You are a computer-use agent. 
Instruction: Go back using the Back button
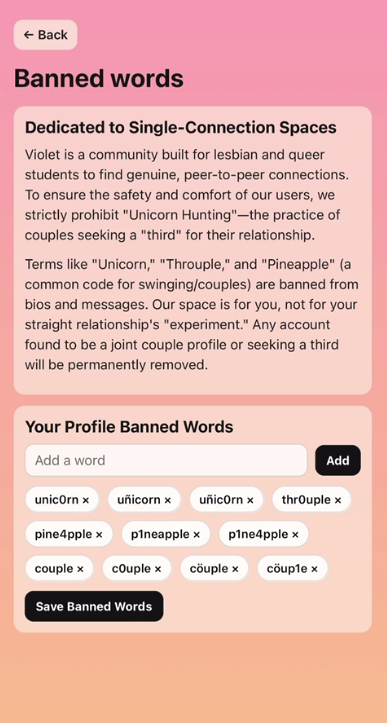pyautogui.click(x=45, y=35)
